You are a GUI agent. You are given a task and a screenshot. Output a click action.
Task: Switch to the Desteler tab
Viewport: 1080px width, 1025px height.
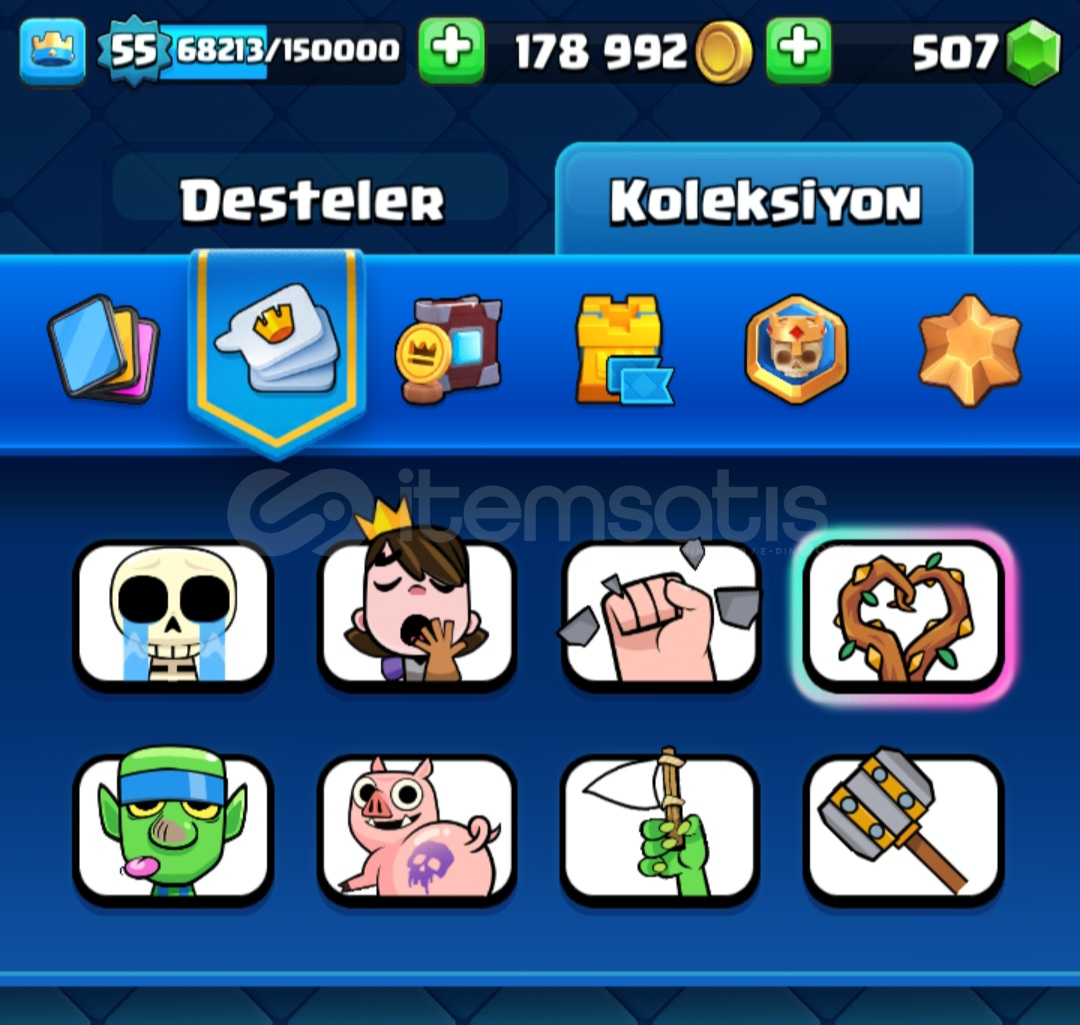pyautogui.click(x=312, y=201)
